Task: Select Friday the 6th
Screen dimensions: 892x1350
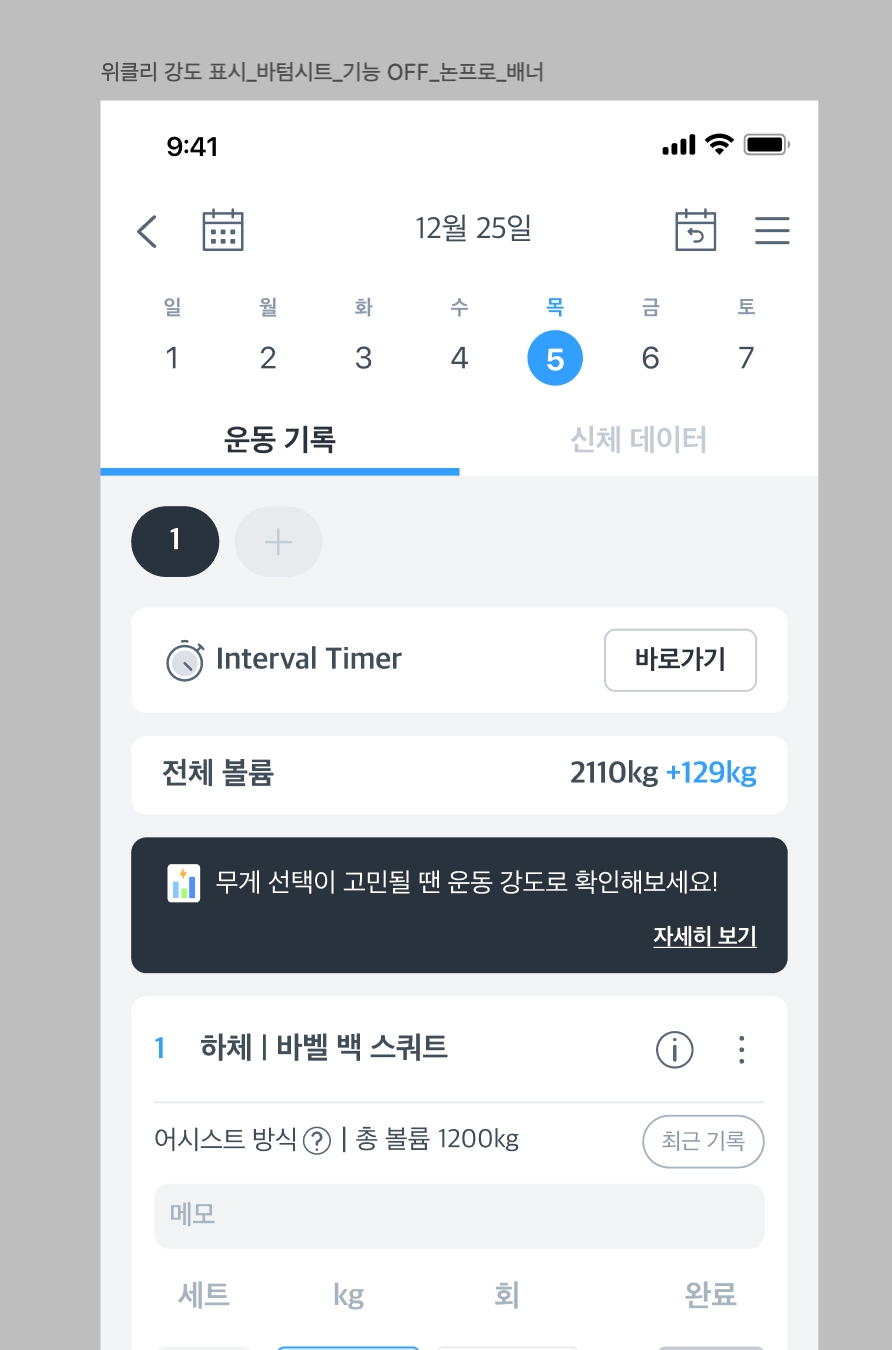Action: pos(650,357)
